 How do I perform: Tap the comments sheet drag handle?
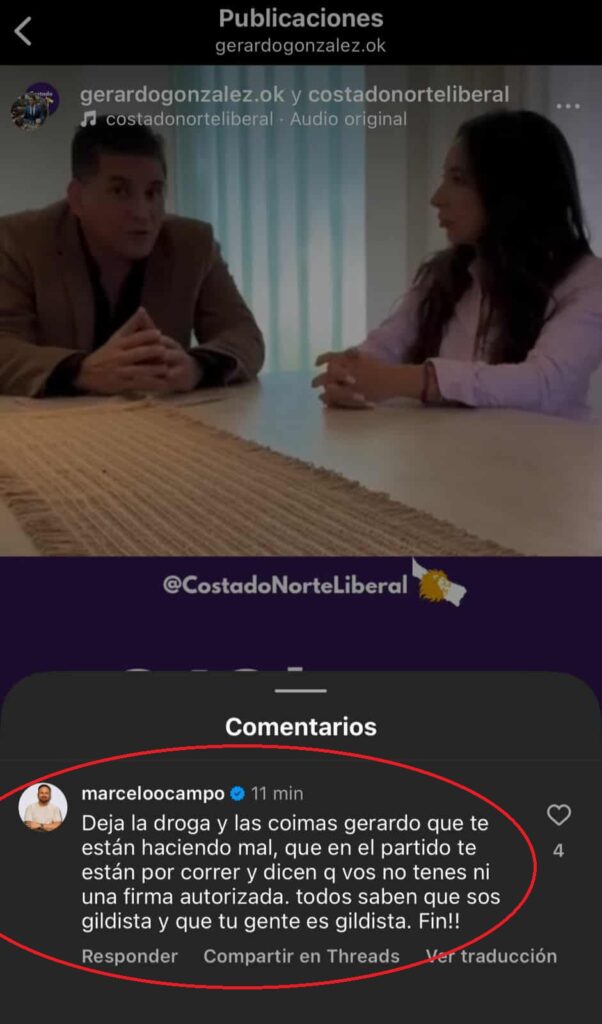tap(300, 690)
